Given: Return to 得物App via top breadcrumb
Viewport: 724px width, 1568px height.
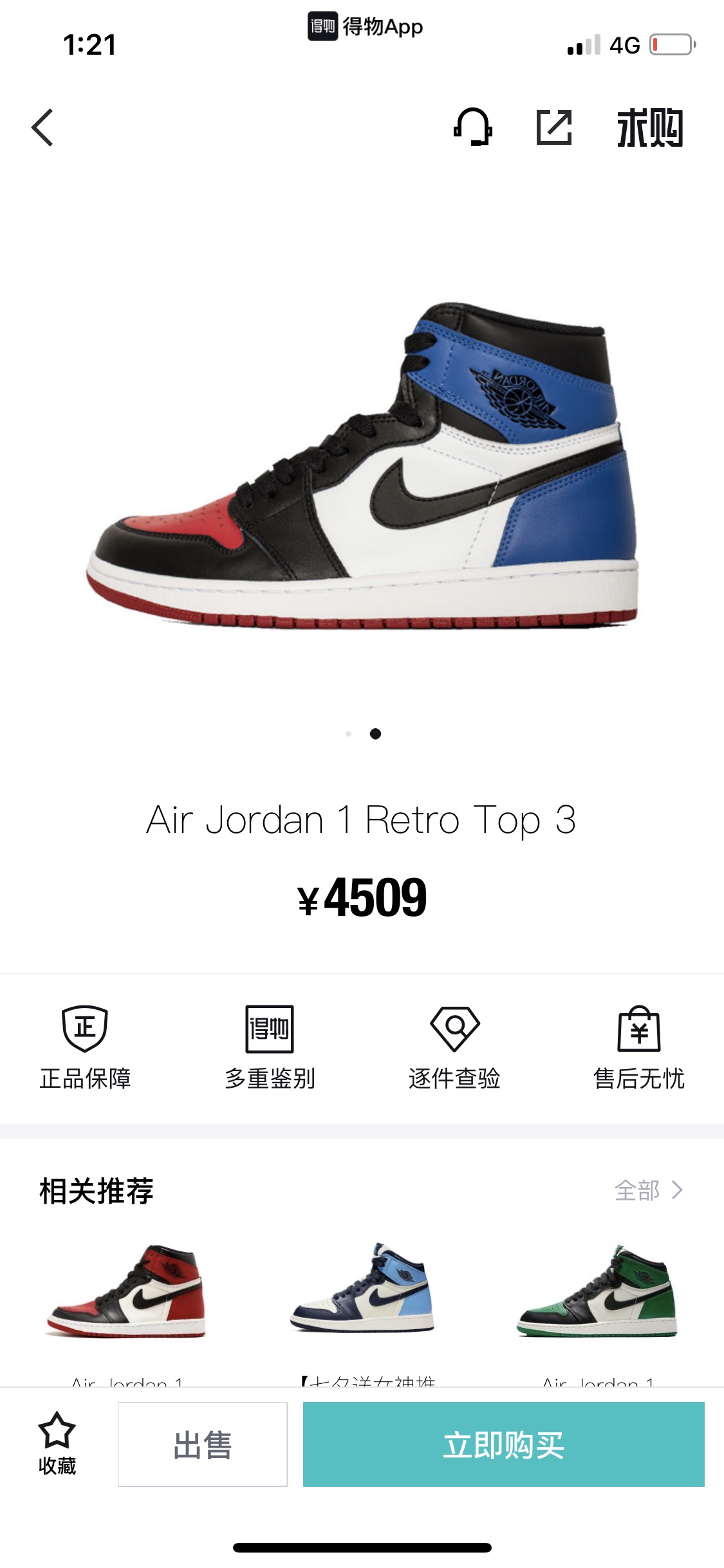Looking at the screenshot, I should coord(365,26).
